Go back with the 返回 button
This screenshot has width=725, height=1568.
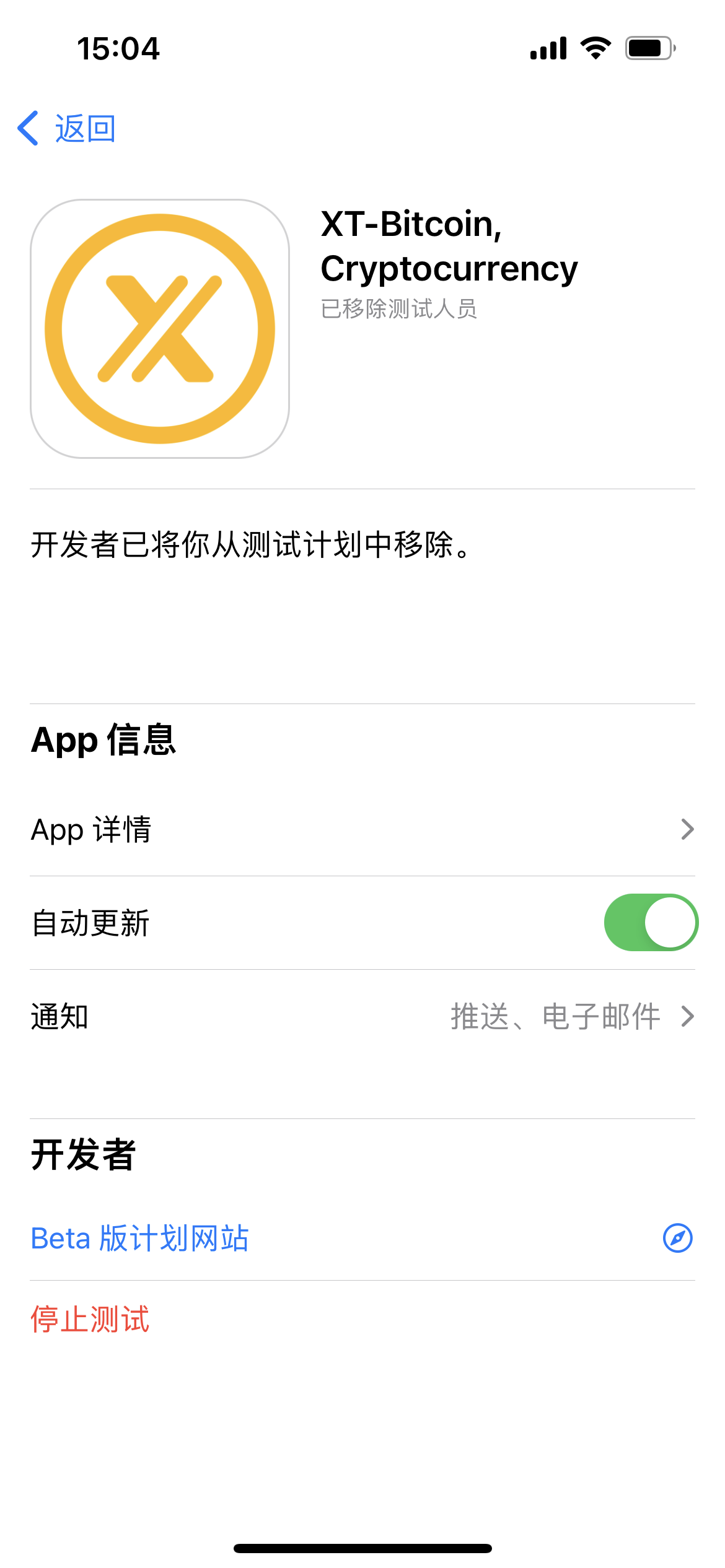coord(66,129)
